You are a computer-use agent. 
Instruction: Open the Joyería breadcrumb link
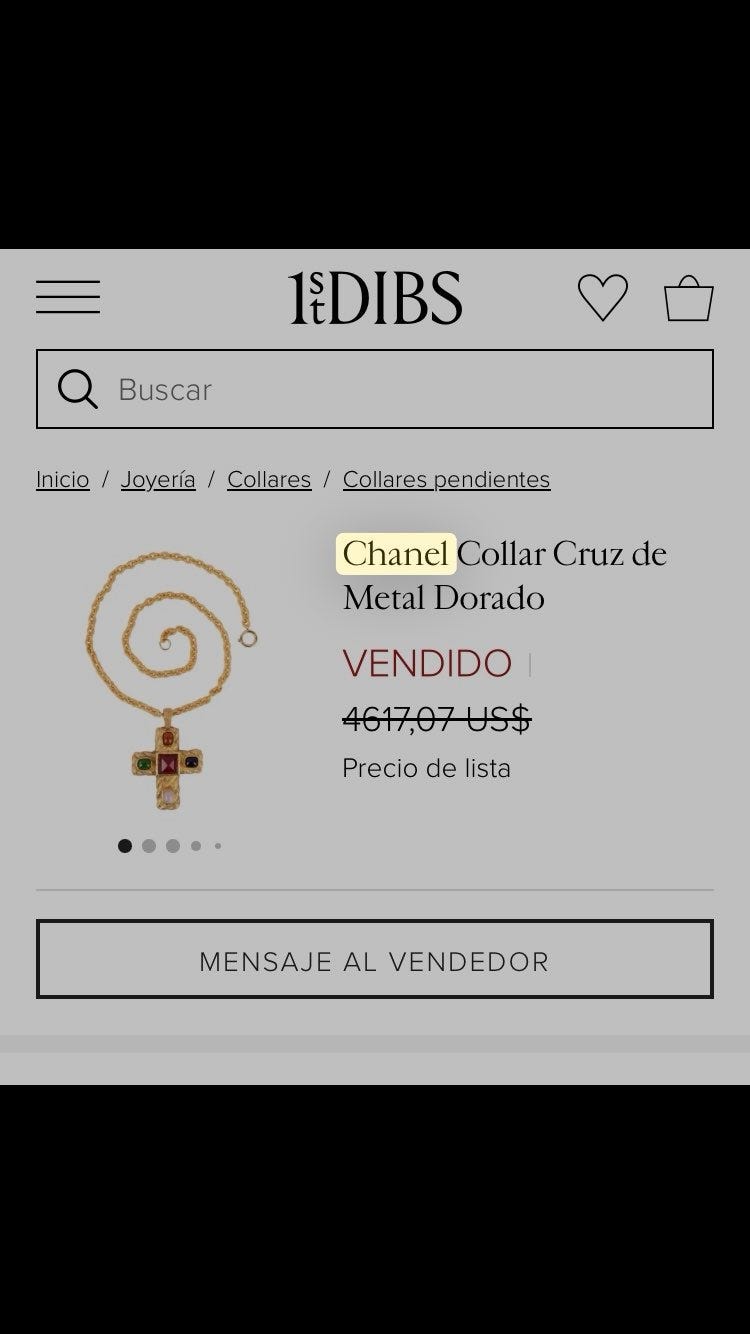[x=158, y=479]
